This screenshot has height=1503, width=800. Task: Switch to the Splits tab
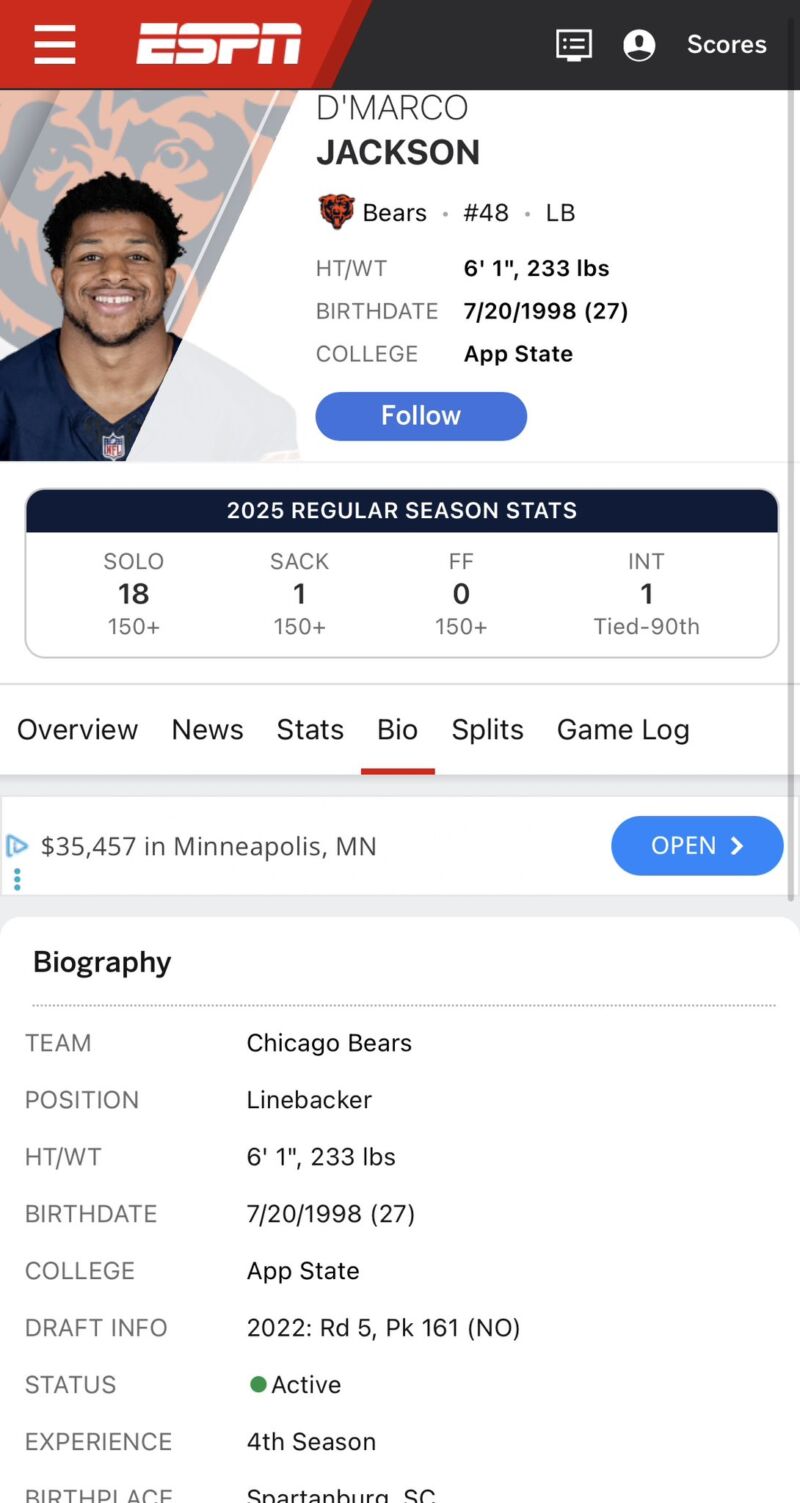point(487,730)
